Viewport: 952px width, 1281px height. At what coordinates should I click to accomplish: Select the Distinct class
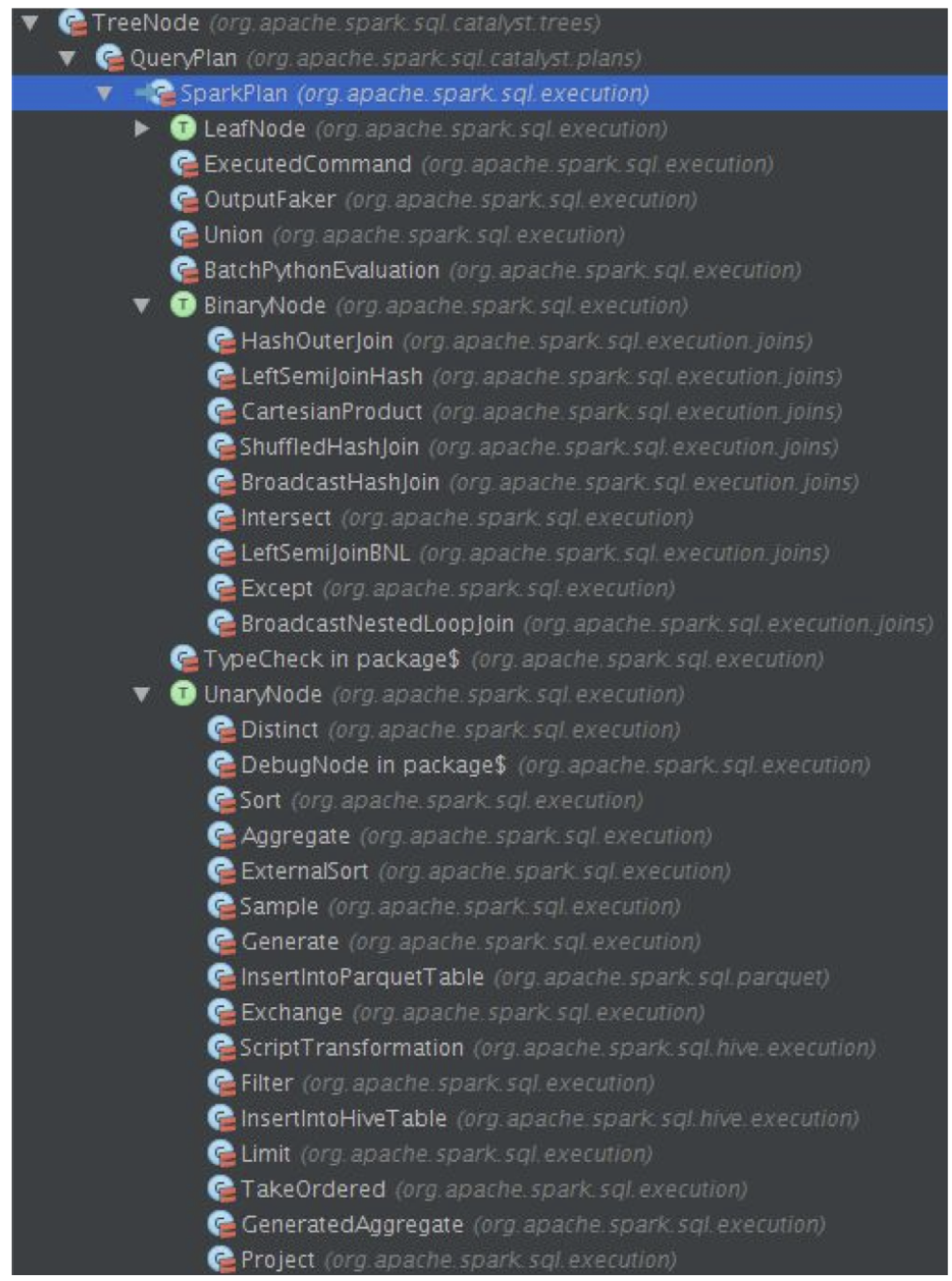(279, 730)
